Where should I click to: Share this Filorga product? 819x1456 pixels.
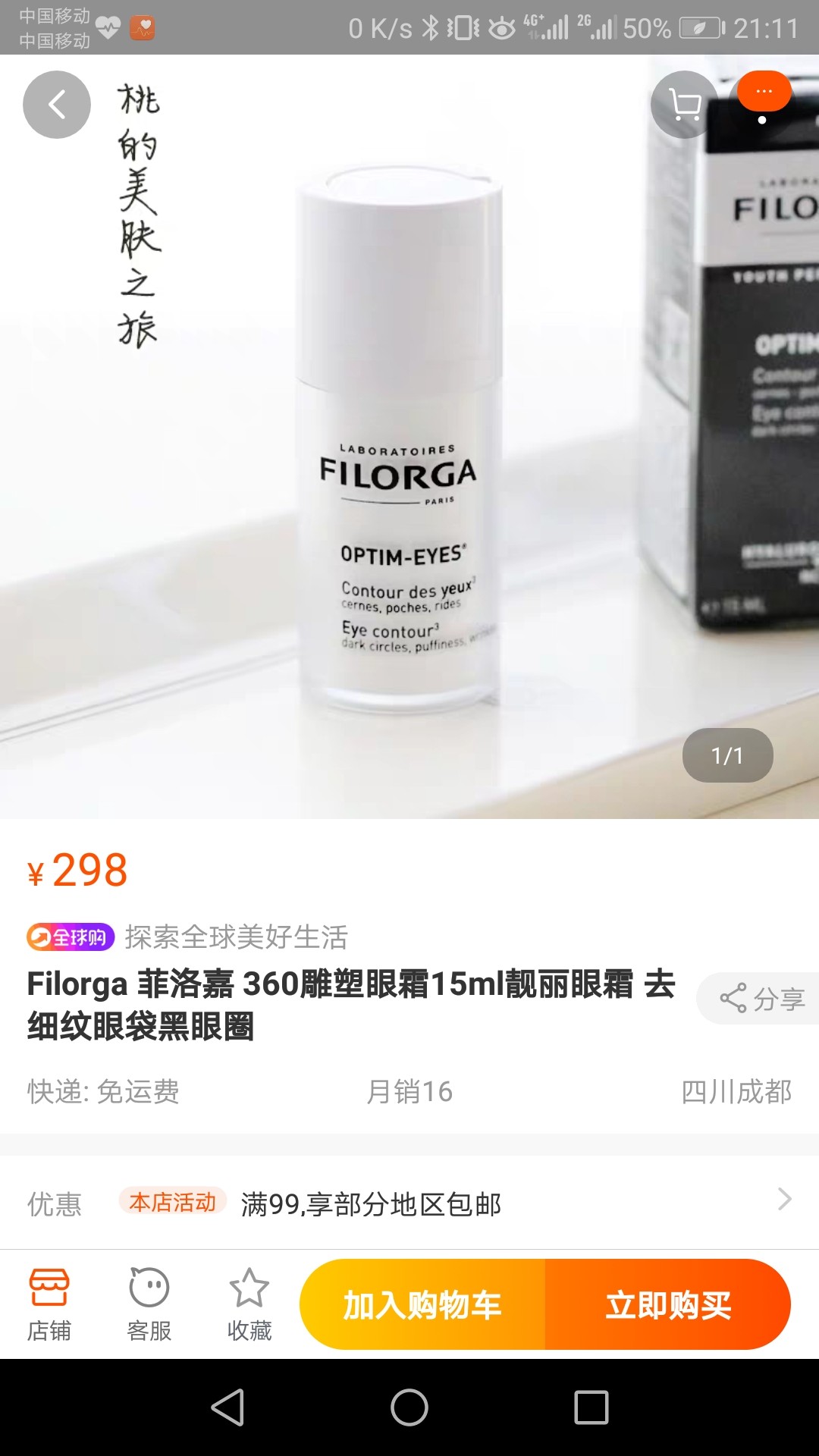tap(761, 999)
